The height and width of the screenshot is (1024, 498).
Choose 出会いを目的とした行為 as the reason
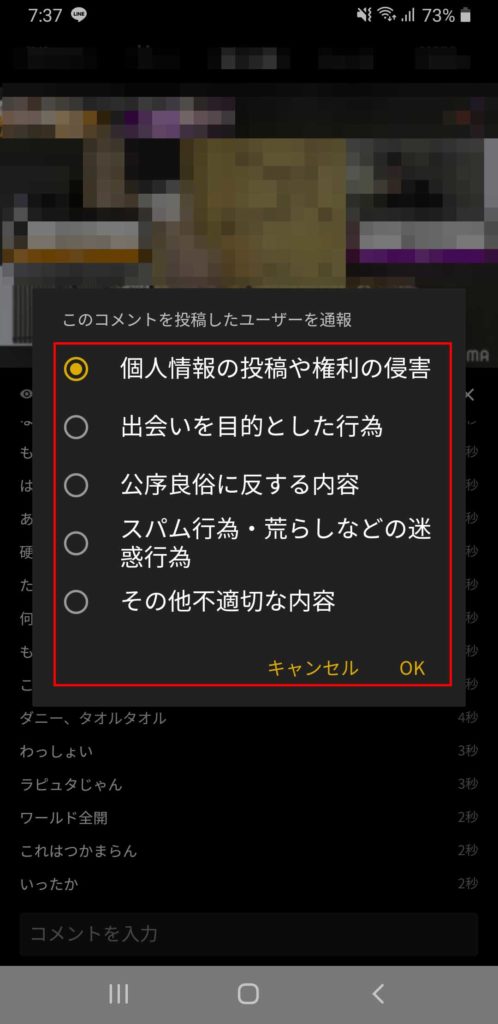248,428
